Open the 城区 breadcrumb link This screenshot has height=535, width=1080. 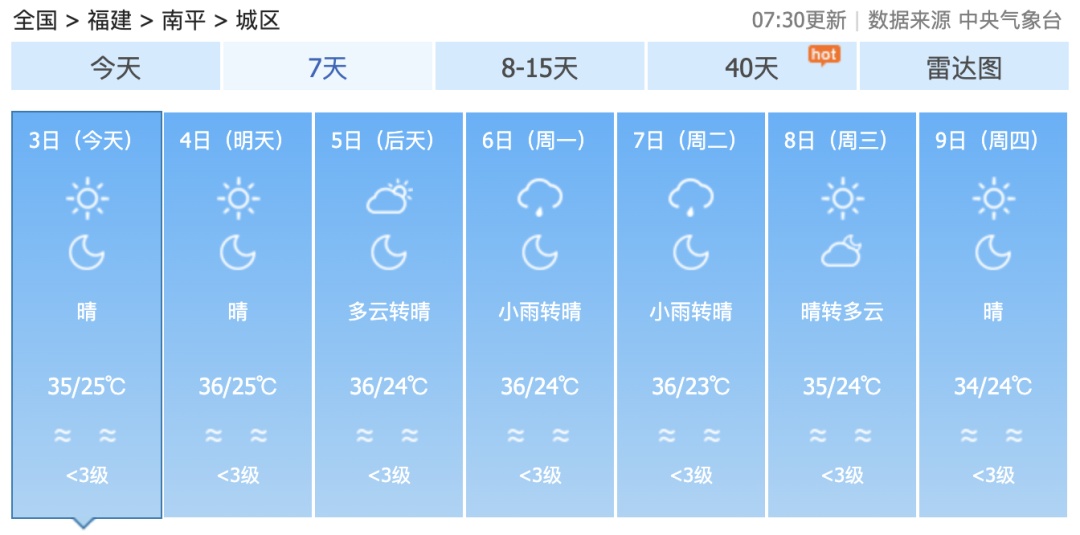[x=257, y=20]
